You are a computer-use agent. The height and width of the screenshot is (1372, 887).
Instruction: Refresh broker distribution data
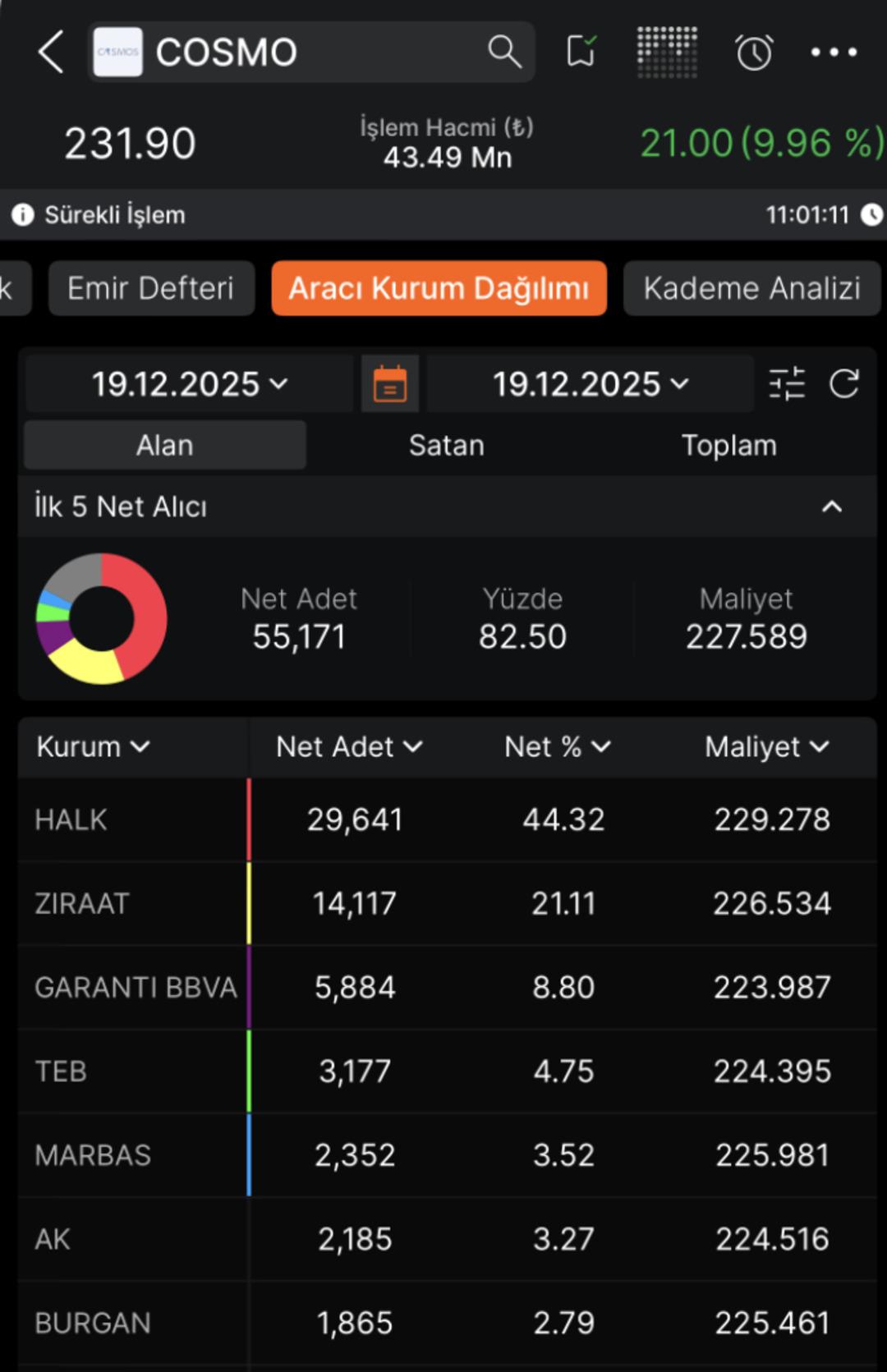pyautogui.click(x=845, y=383)
